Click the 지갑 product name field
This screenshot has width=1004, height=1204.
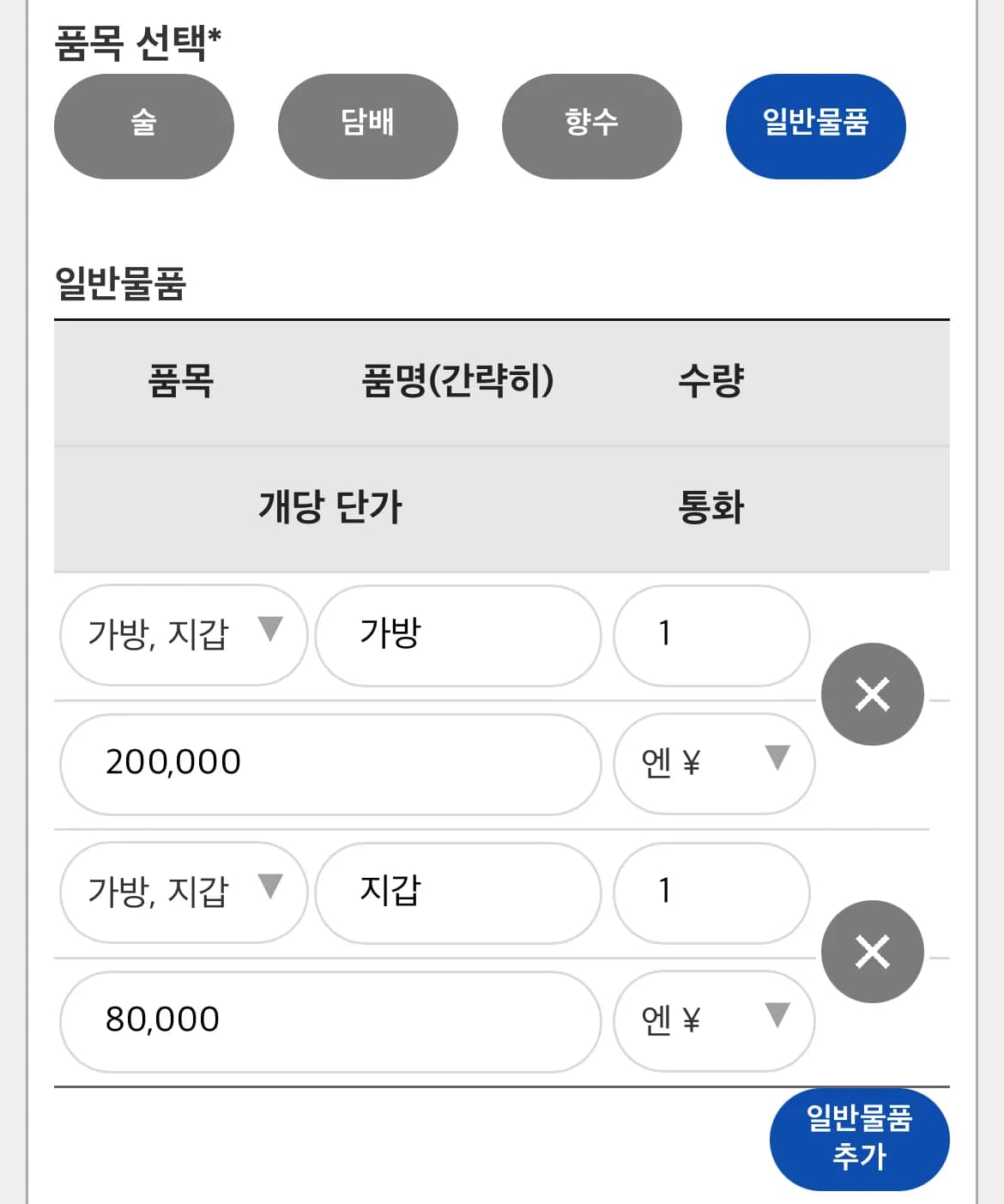(457, 892)
